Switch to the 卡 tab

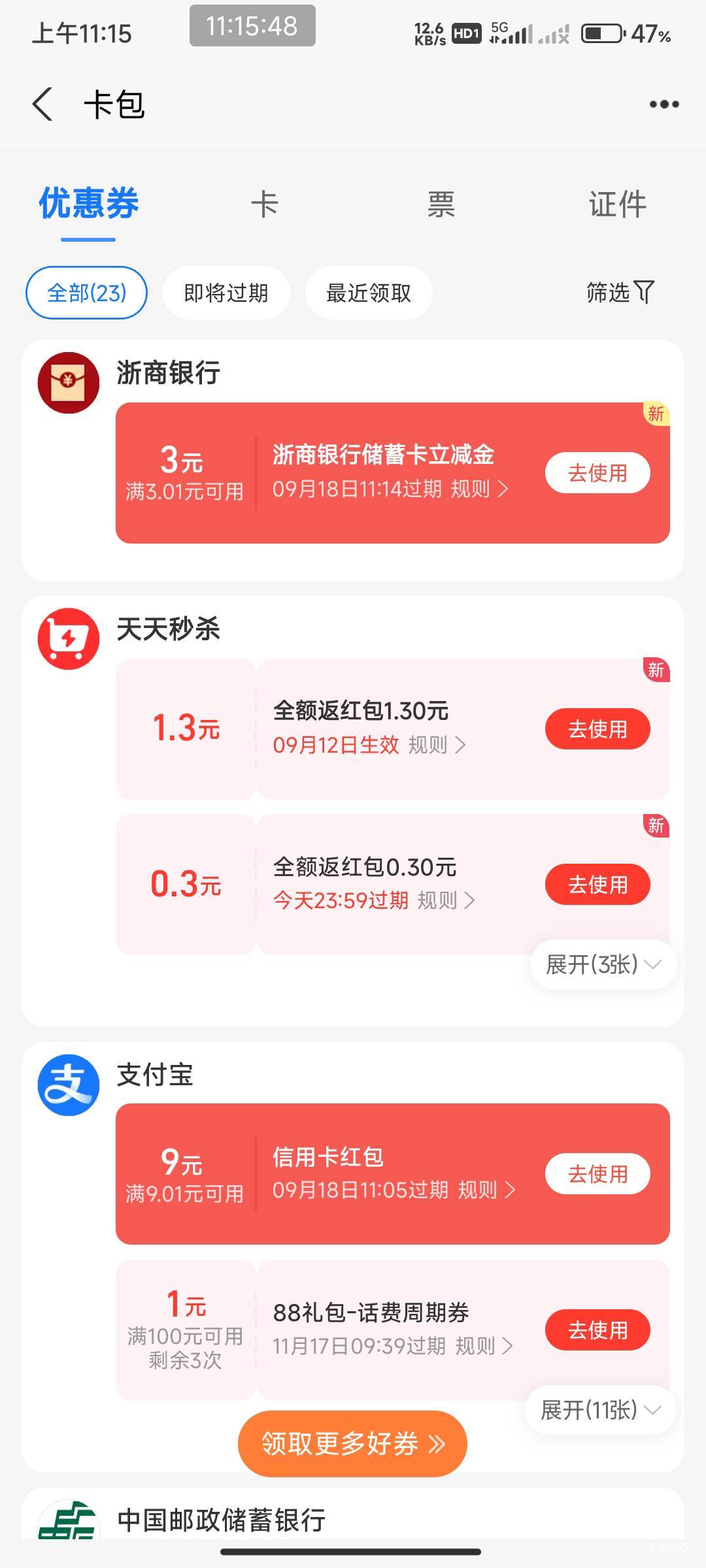click(x=265, y=204)
